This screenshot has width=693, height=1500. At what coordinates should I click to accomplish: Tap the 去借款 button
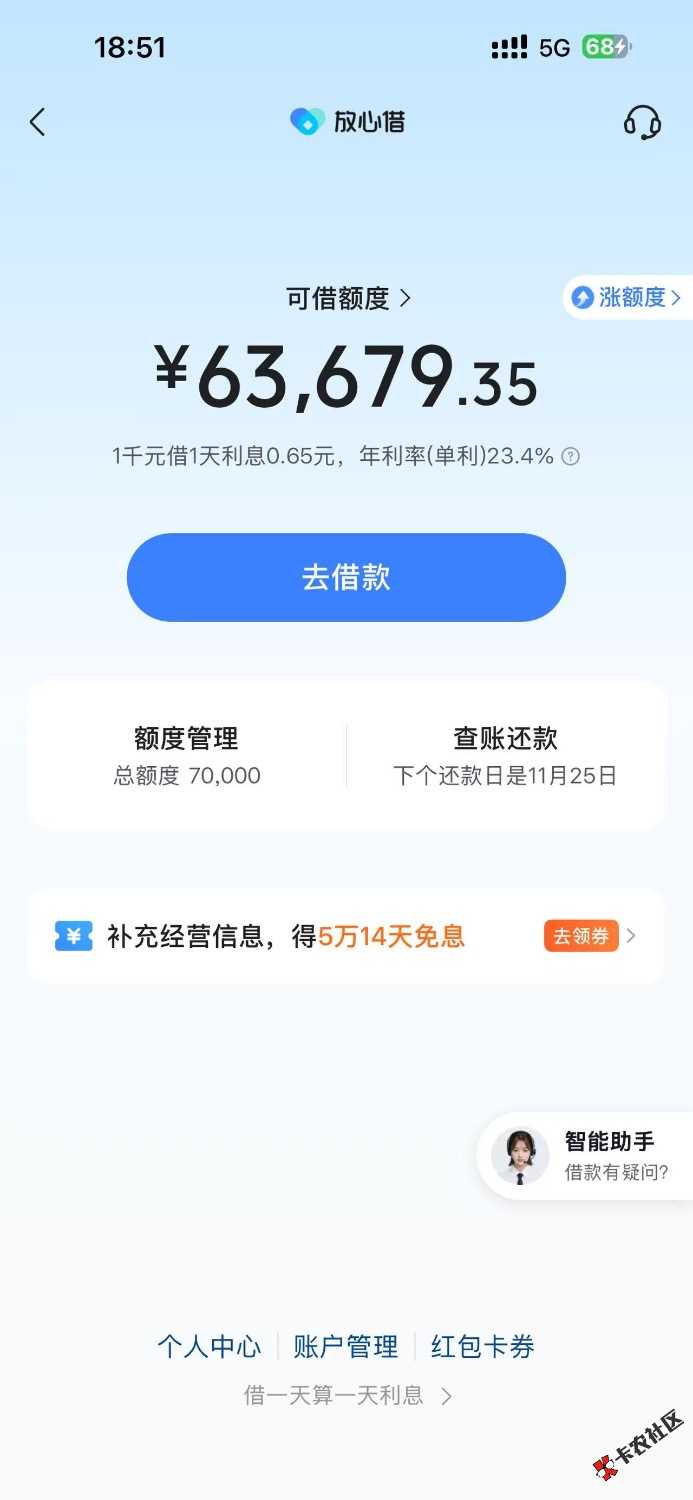pos(346,578)
